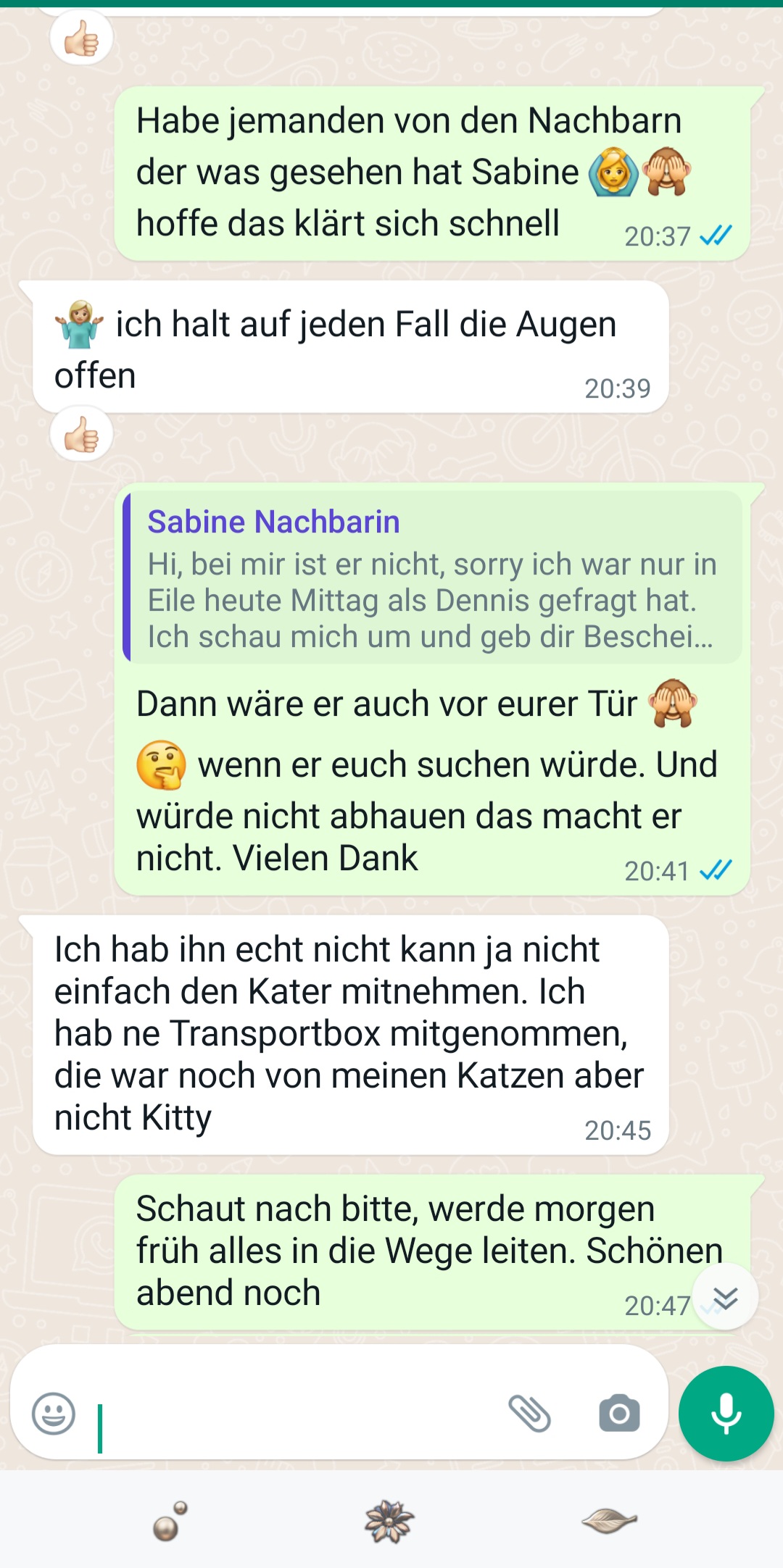Viewport: 783px width, 1568px height.
Task: Jump to latest messages with down arrows
Action: pos(725,1297)
